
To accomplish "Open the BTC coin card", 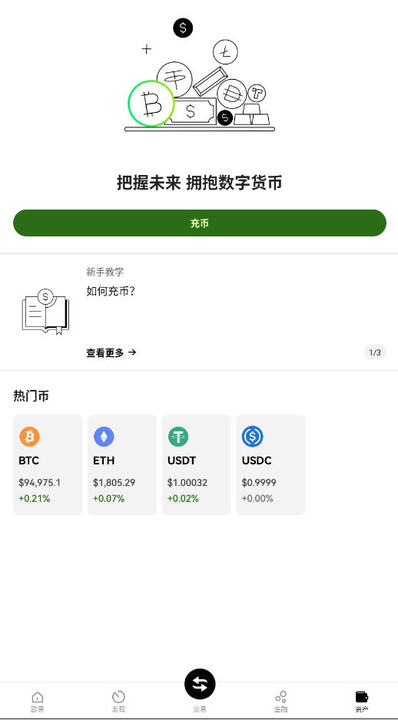I will coord(47,465).
